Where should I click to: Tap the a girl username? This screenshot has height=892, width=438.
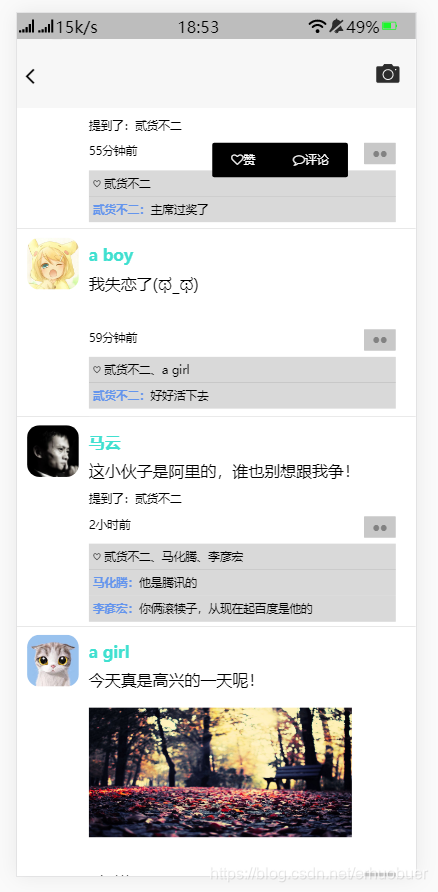109,652
